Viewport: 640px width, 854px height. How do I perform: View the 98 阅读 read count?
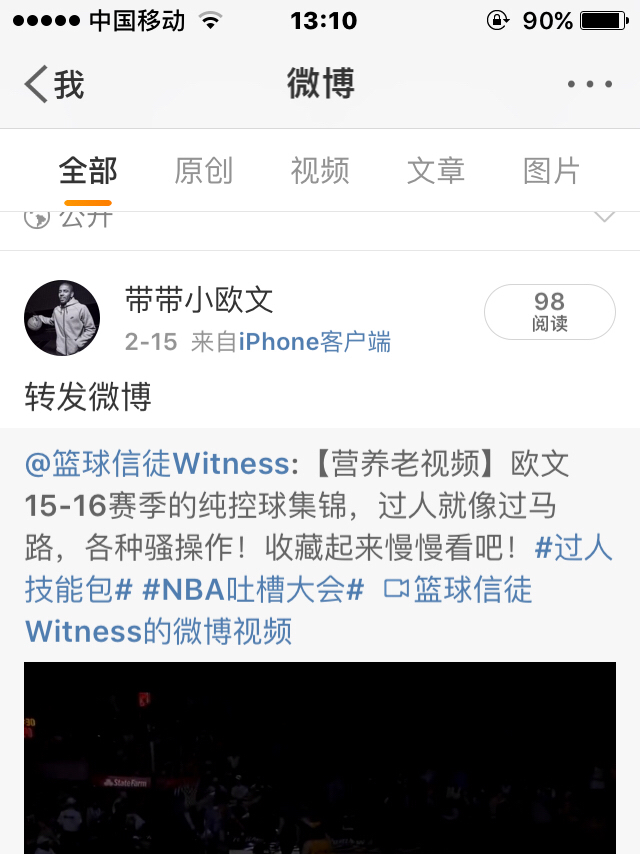click(x=549, y=312)
